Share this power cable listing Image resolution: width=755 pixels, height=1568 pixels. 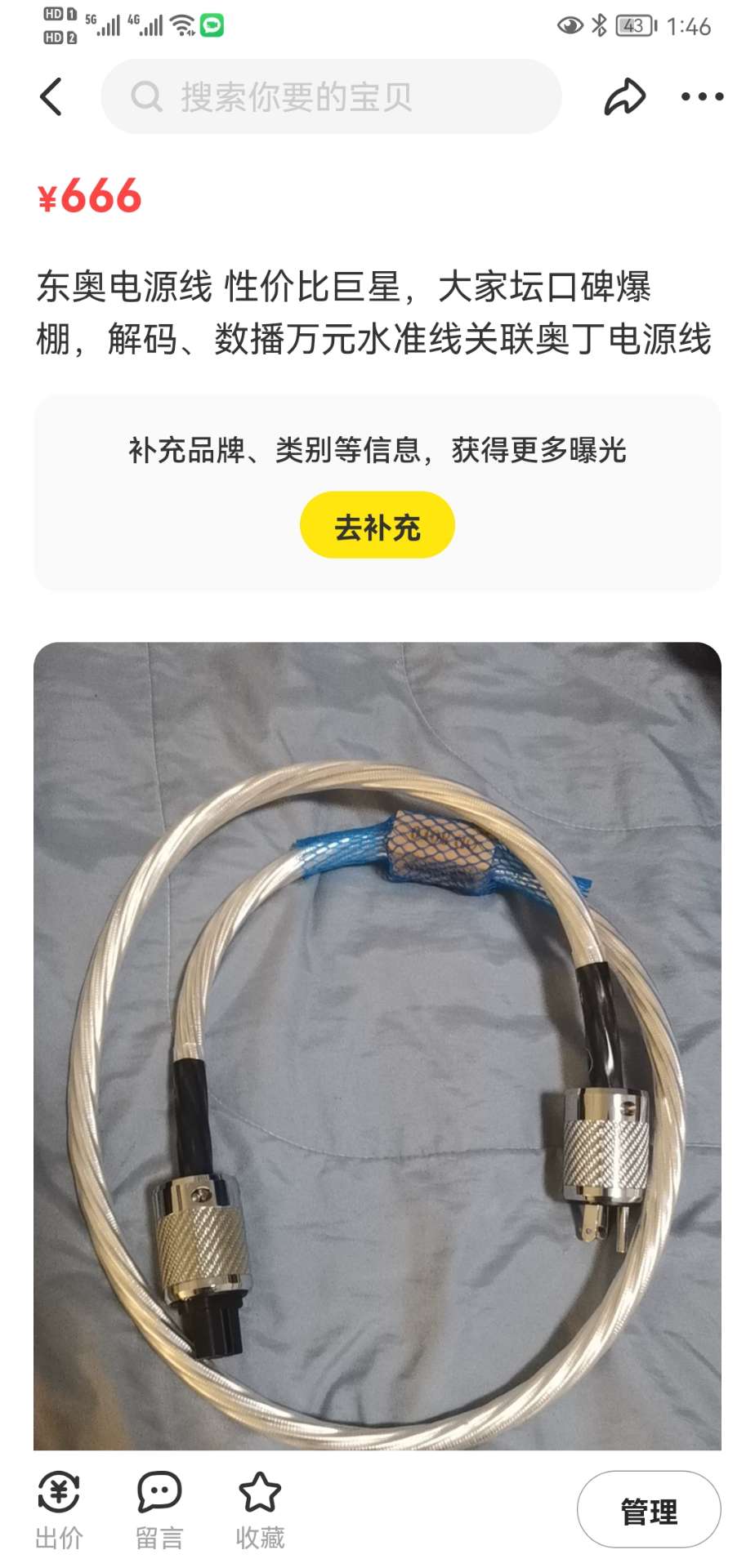click(x=624, y=97)
